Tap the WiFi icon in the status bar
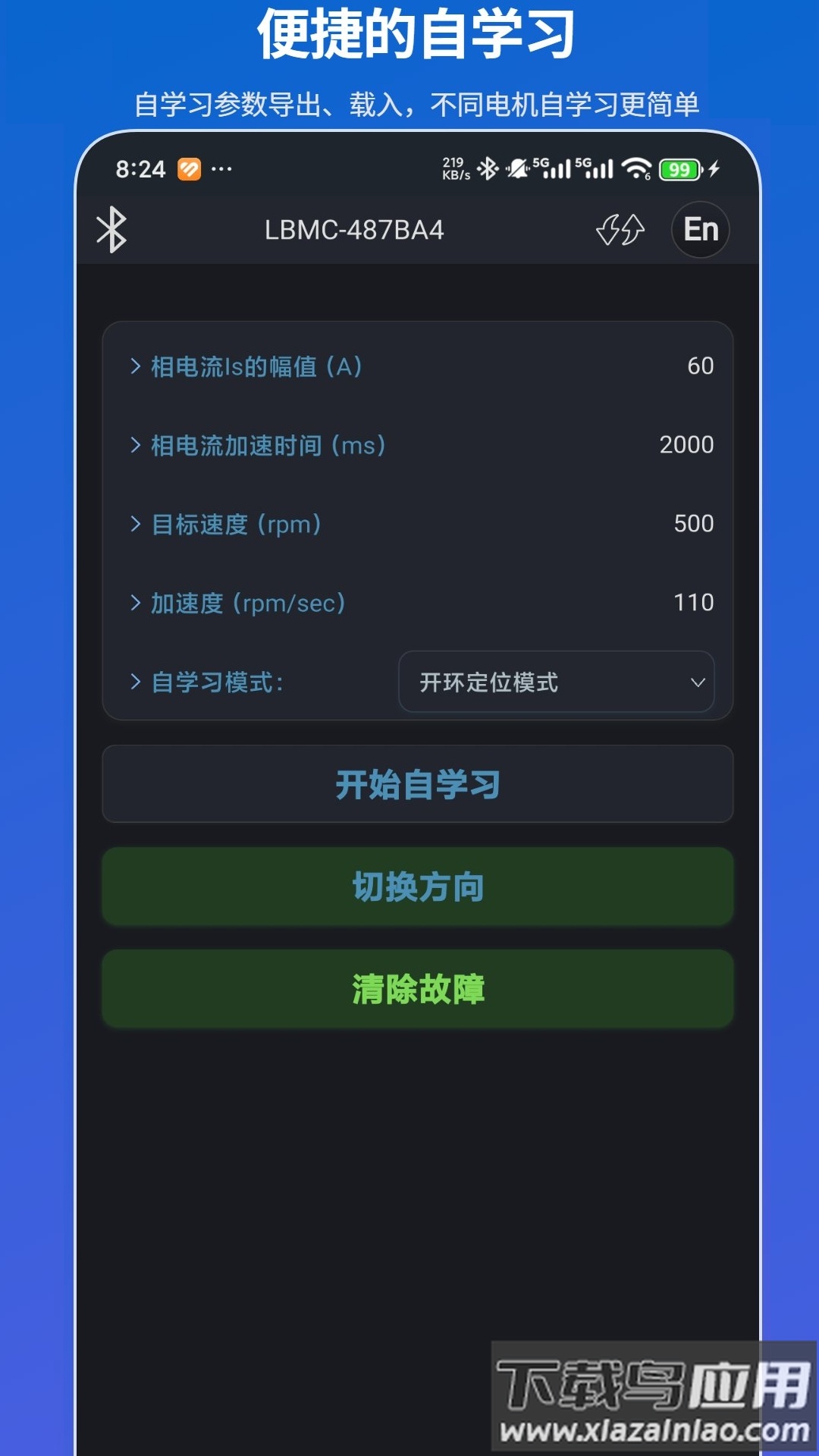 (x=635, y=168)
